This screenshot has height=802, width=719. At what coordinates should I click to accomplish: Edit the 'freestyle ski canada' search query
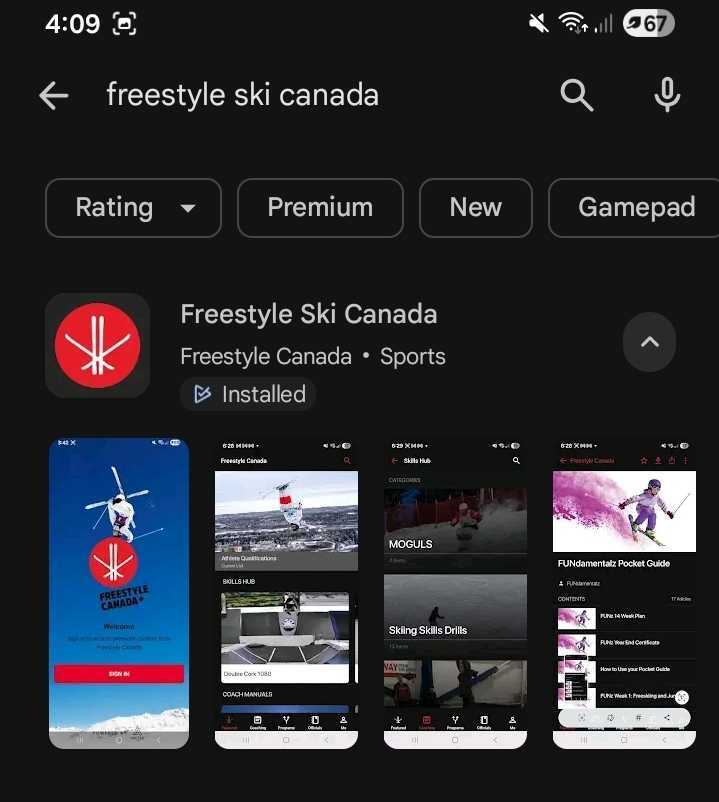pos(243,96)
